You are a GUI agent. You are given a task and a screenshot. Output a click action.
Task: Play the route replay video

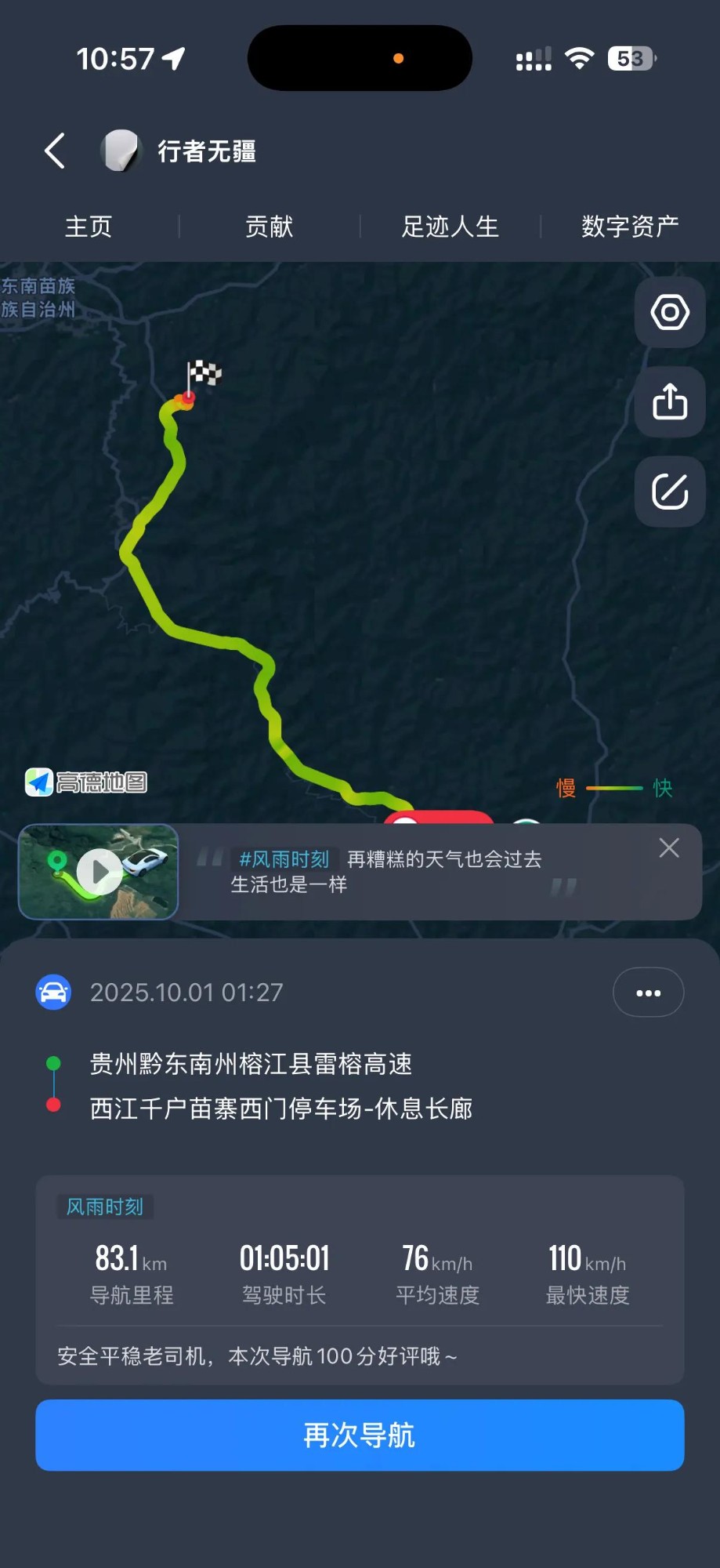[99, 872]
